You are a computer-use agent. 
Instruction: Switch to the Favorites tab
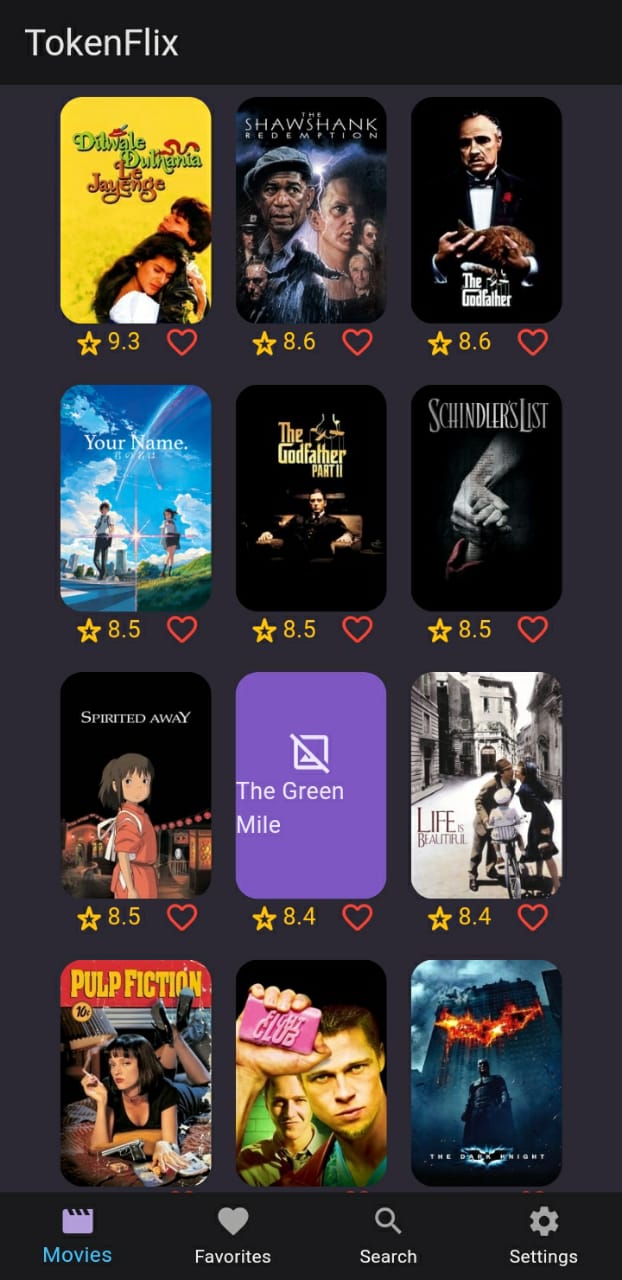coord(233,1236)
